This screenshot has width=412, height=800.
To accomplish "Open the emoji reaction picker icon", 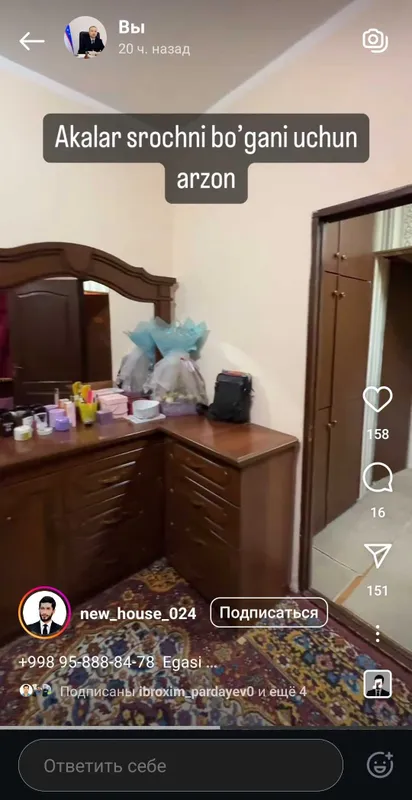I will (x=380, y=765).
